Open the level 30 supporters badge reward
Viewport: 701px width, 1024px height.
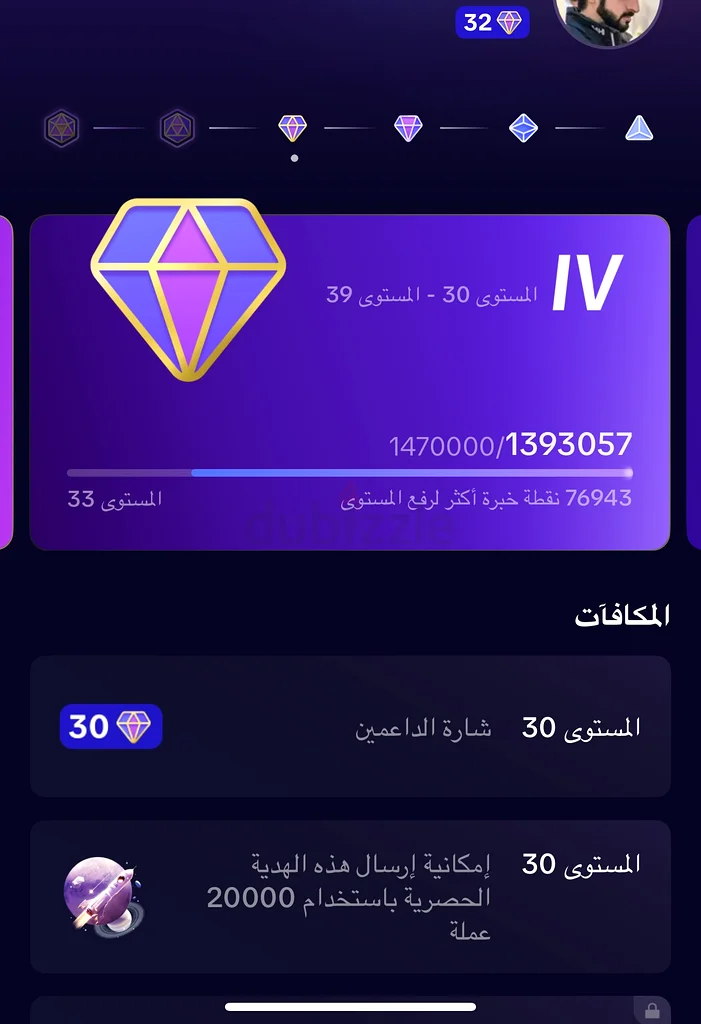coord(350,727)
